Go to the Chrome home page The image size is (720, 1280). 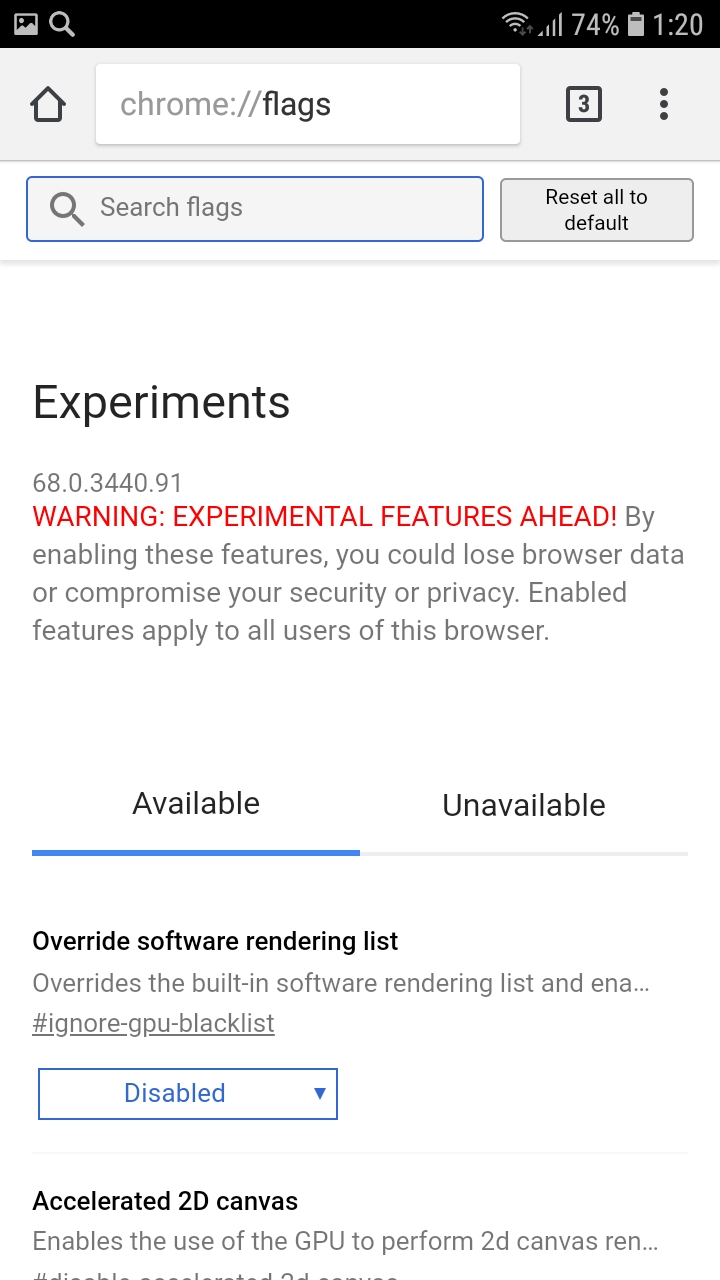(48, 104)
